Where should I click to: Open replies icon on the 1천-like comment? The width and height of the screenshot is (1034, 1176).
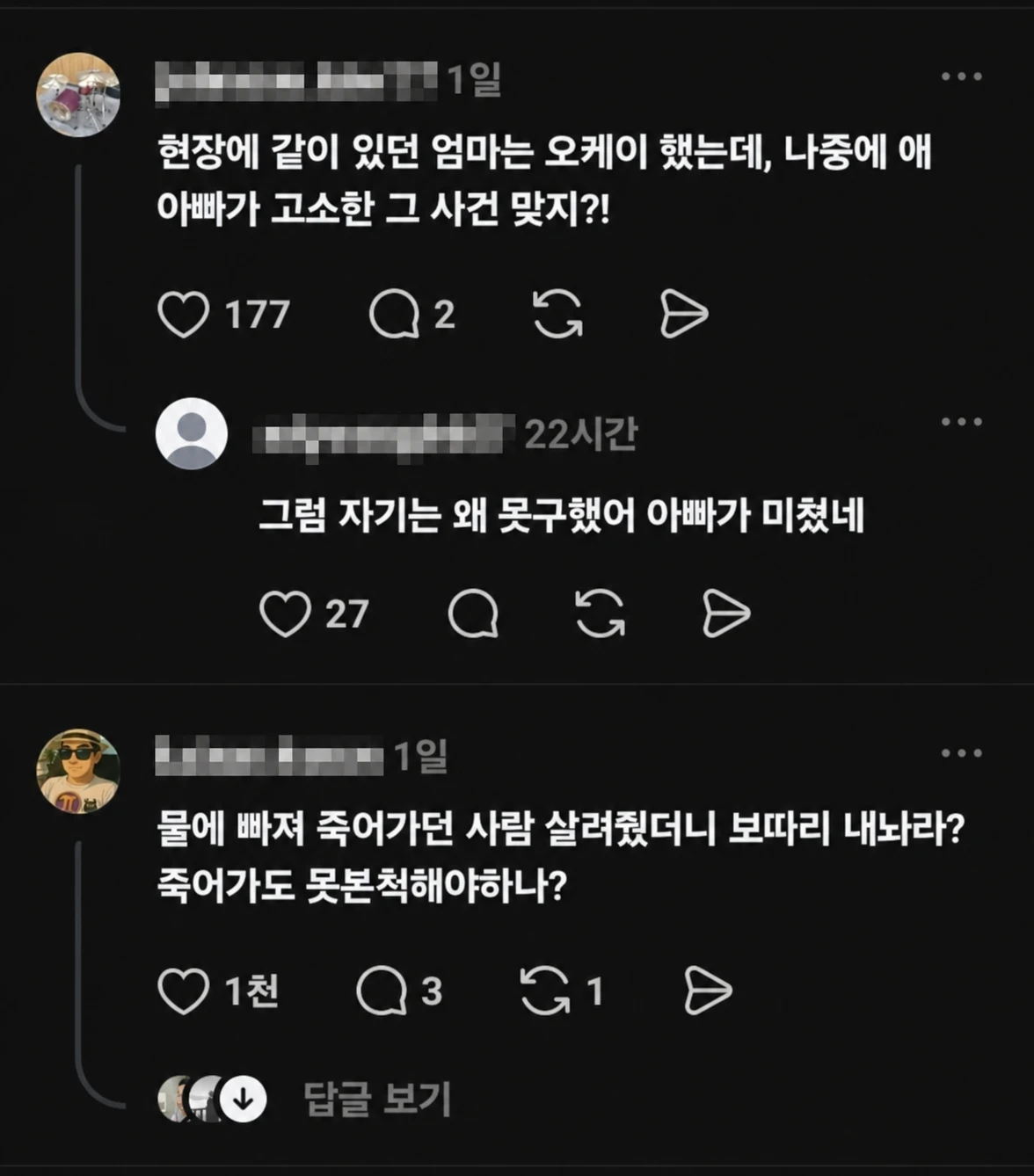click(x=381, y=991)
